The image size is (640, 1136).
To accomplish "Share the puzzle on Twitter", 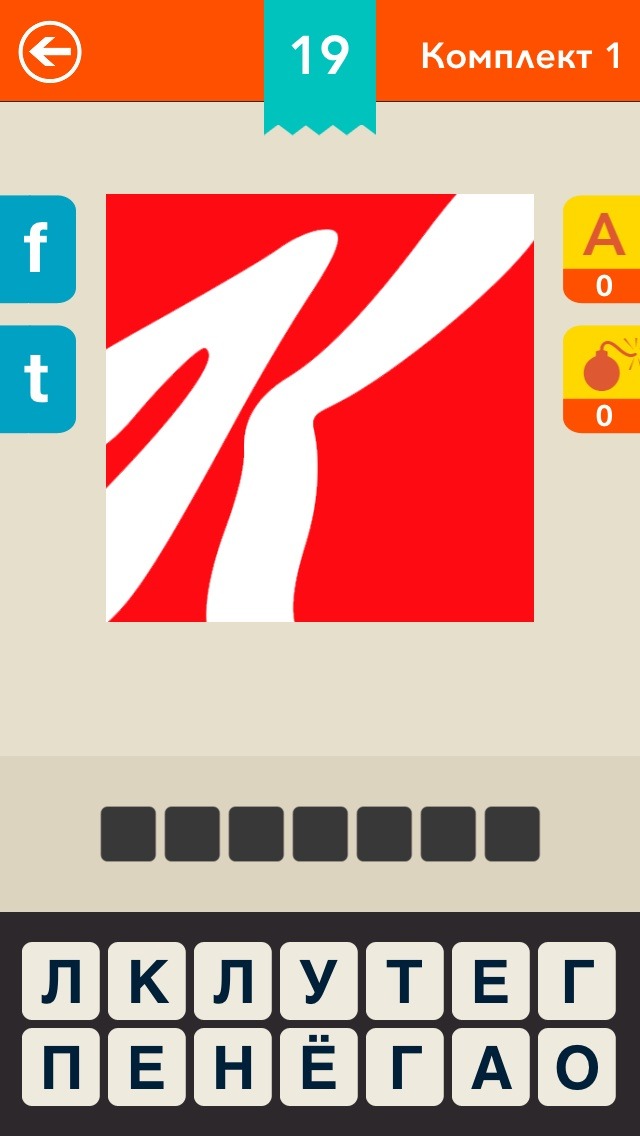I will click(37, 379).
